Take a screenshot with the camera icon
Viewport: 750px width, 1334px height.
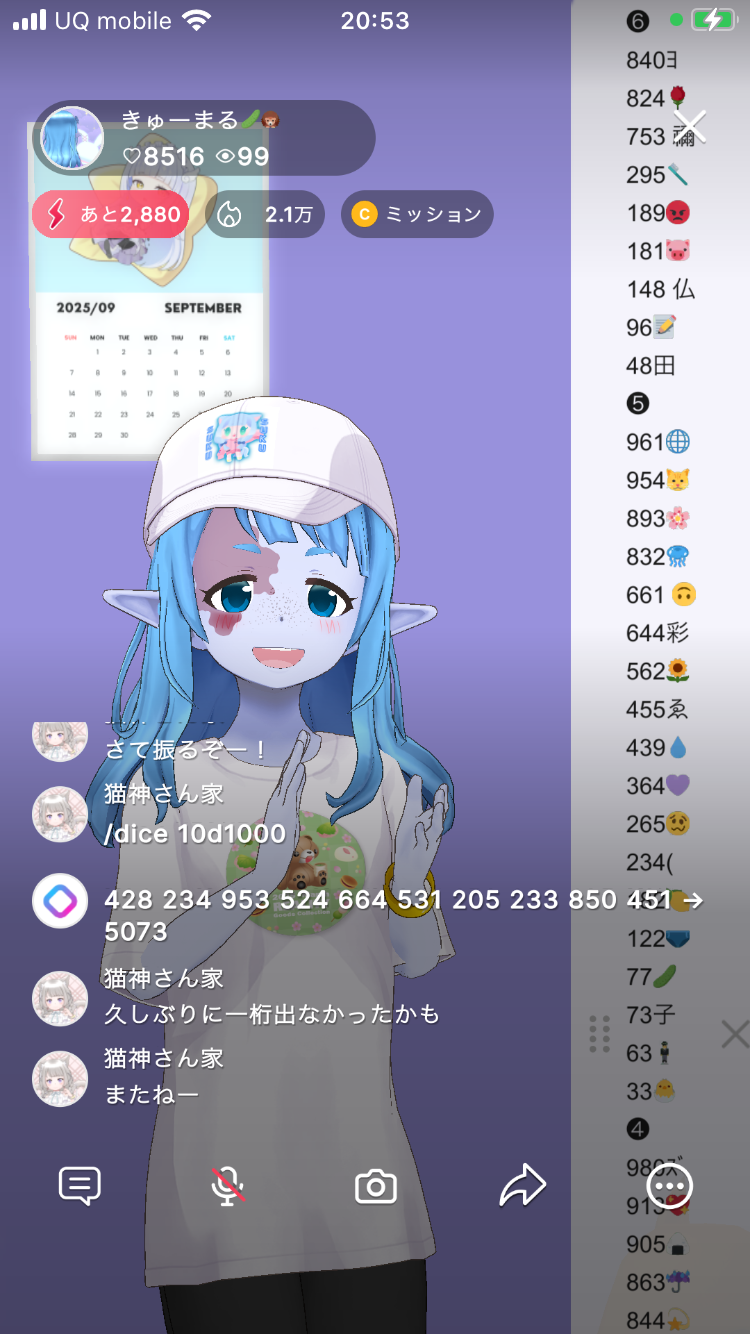[376, 1187]
